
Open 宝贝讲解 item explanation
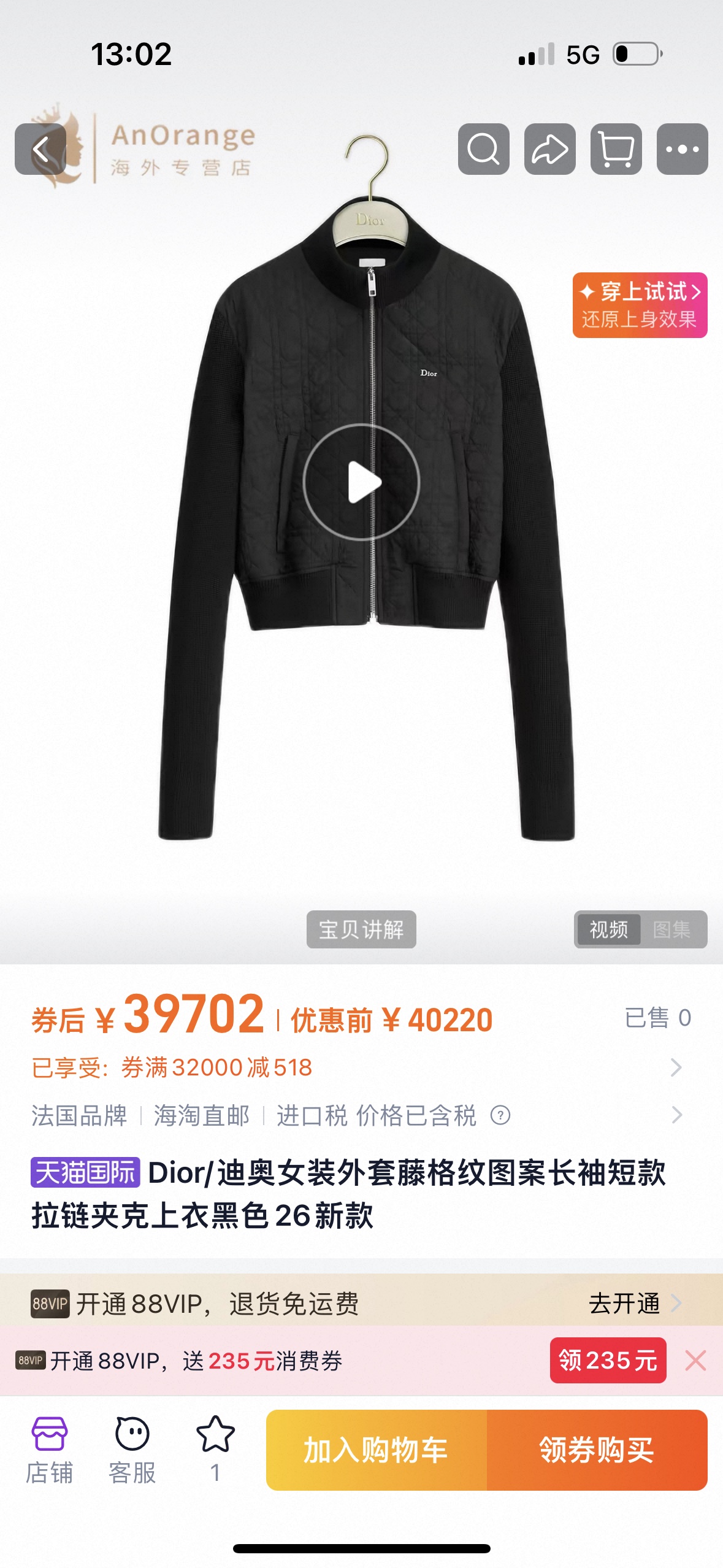(361, 929)
